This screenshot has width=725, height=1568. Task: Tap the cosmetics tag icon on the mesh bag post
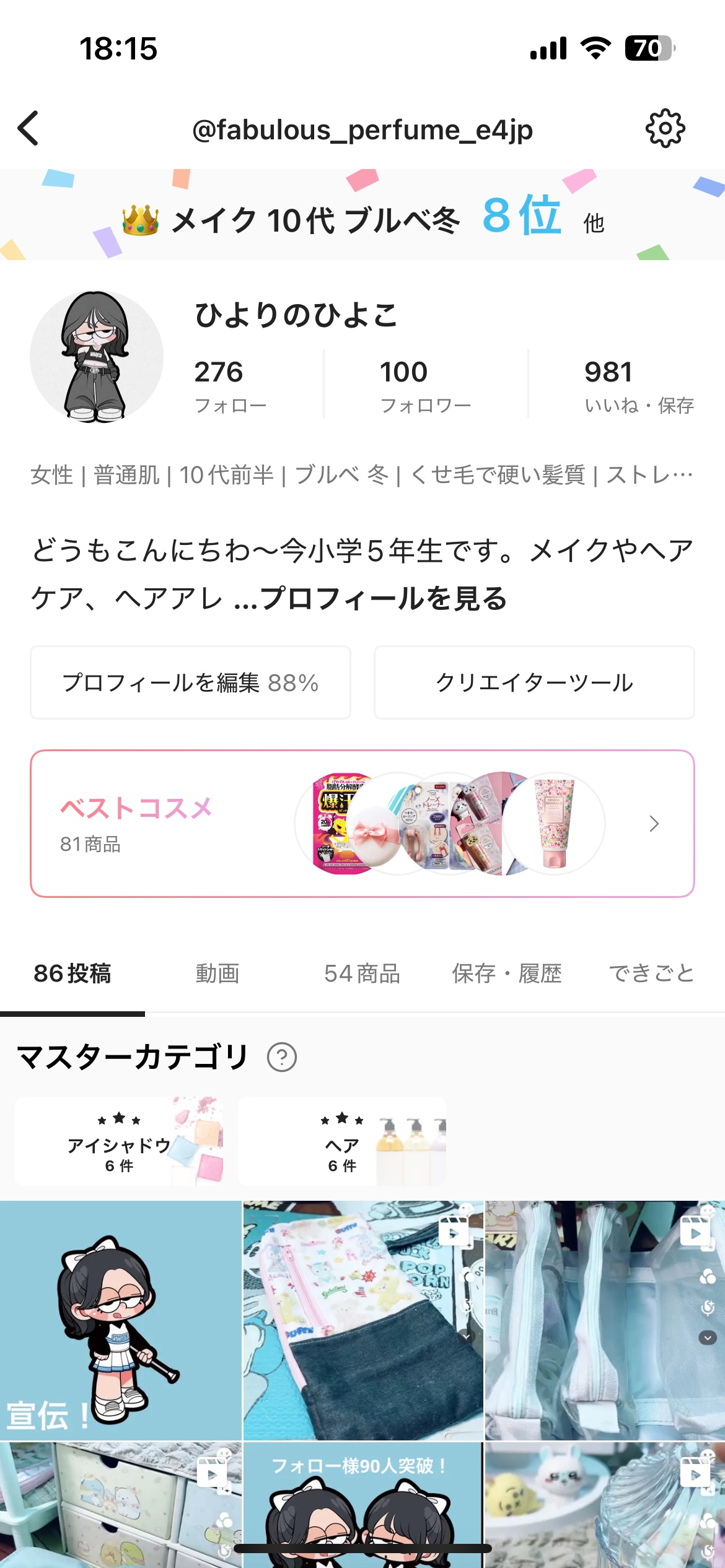click(709, 1276)
